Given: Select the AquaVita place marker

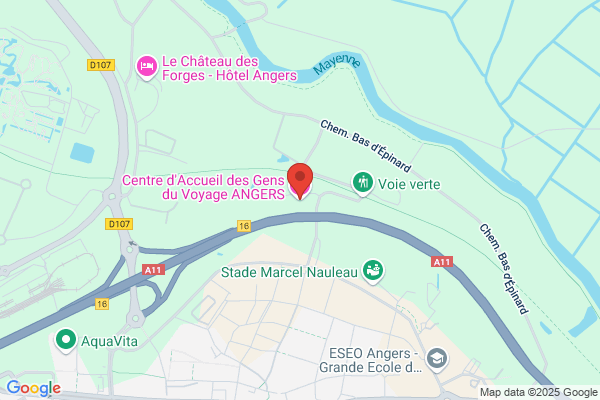Looking at the screenshot, I should [x=66, y=340].
